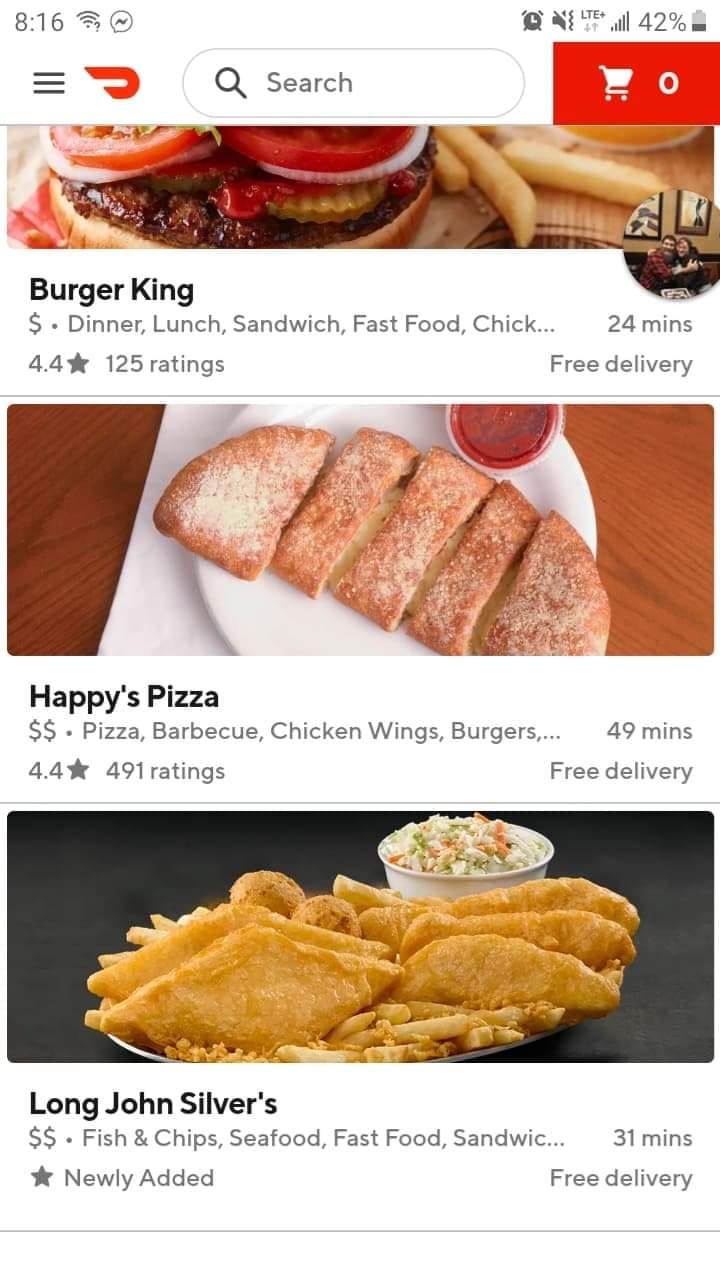Select the Happy's Pizza card
720x1280 pixels.
click(360, 600)
